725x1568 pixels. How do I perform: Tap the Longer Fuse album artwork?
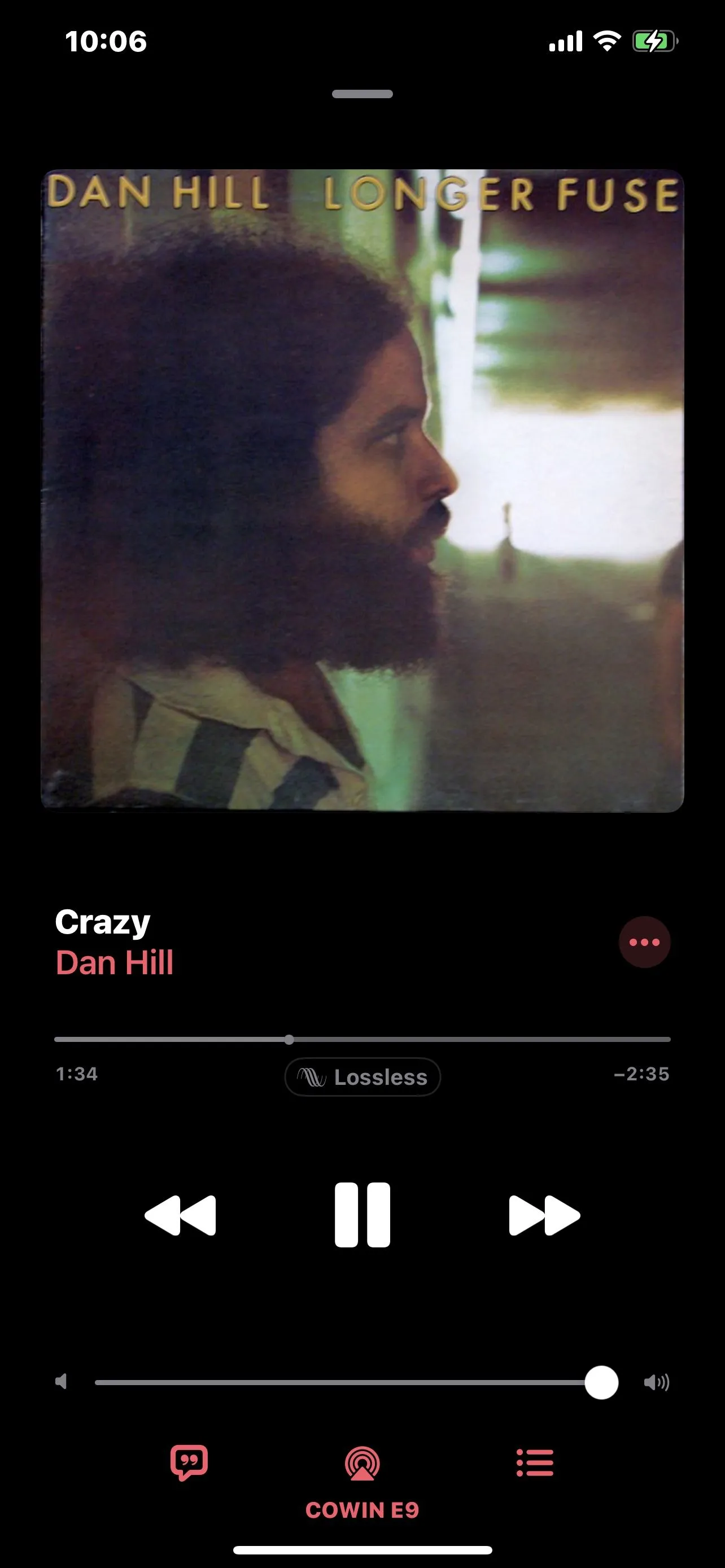(x=362, y=490)
